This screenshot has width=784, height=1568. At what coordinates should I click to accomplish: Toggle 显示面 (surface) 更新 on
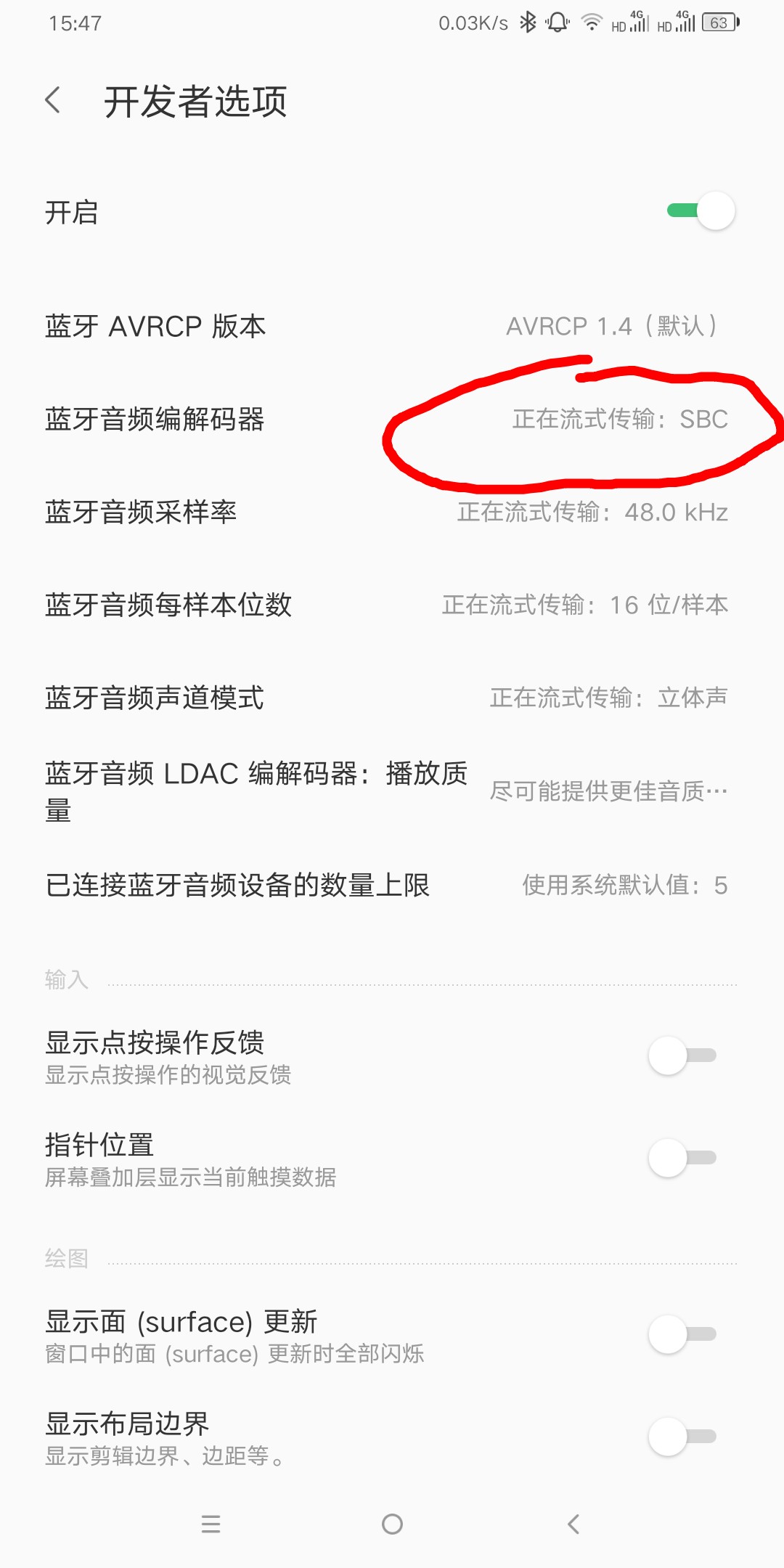click(x=682, y=1334)
